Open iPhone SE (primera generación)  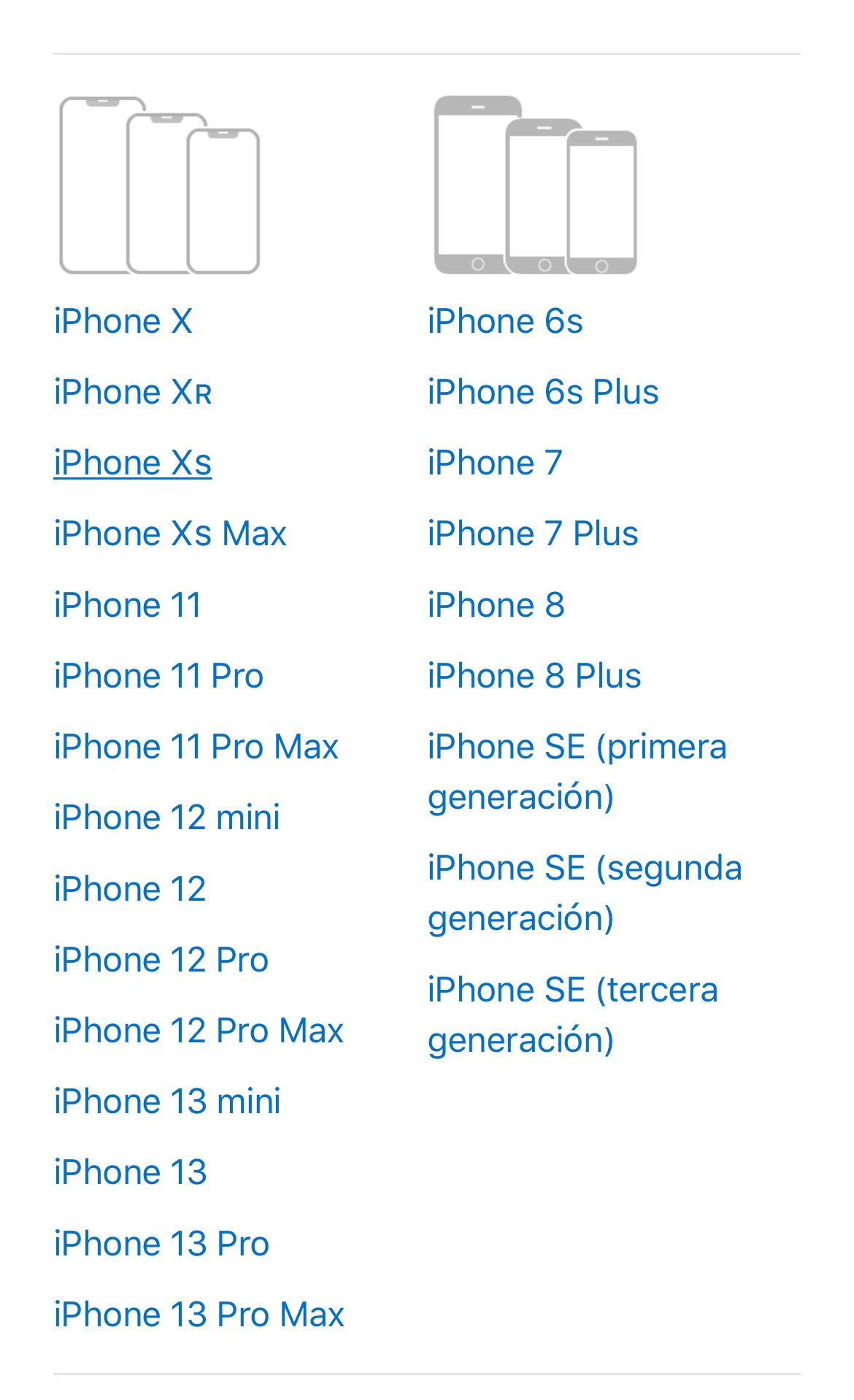click(x=577, y=772)
